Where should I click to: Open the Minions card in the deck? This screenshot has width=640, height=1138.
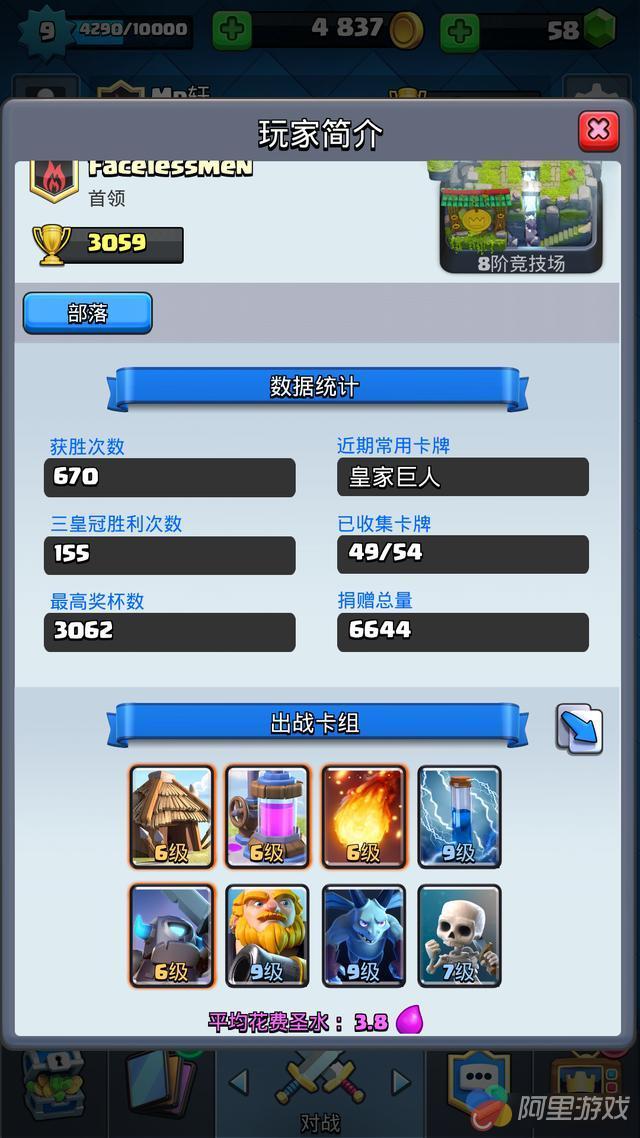[x=363, y=935]
